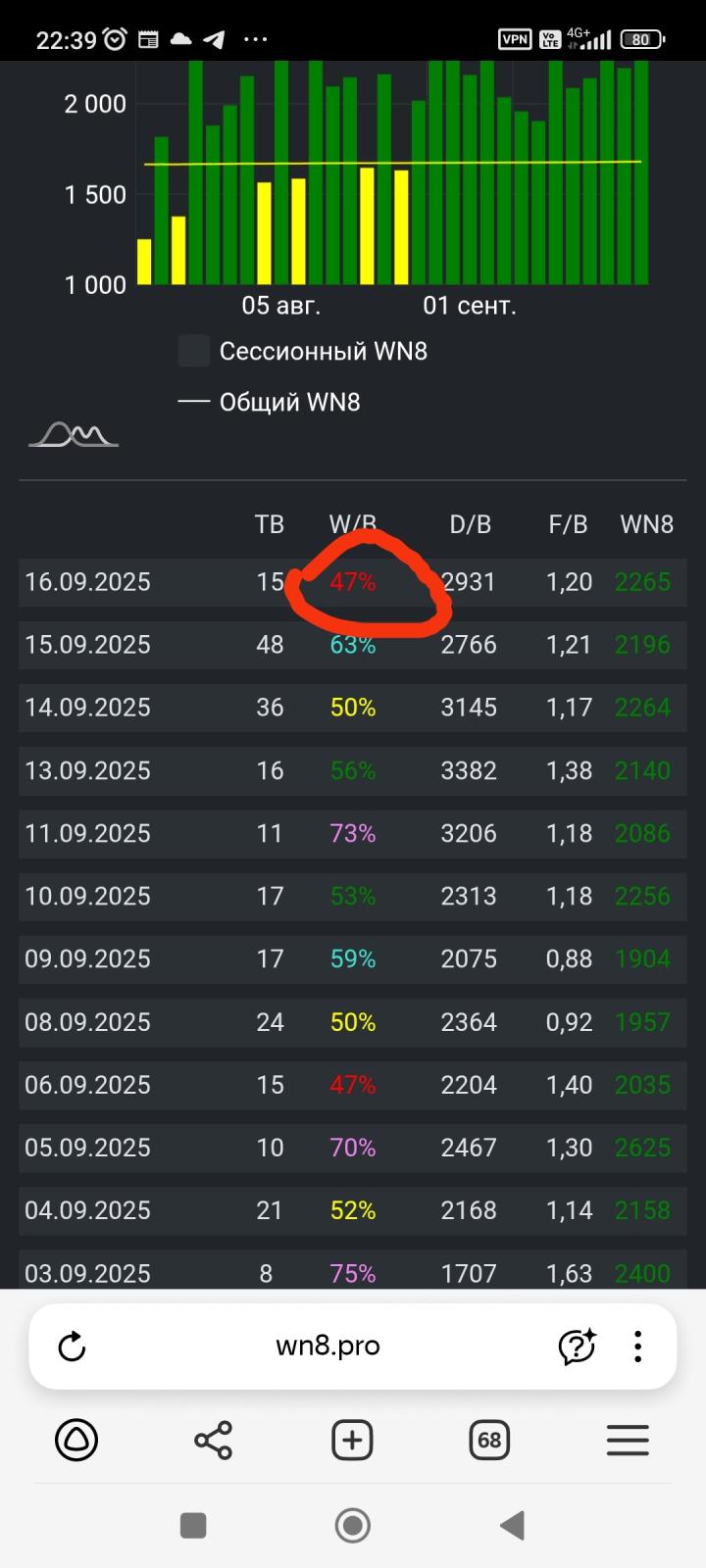Viewport: 706px width, 1568px height.
Task: Open the AI assistant chat icon
Action: click(x=578, y=1347)
